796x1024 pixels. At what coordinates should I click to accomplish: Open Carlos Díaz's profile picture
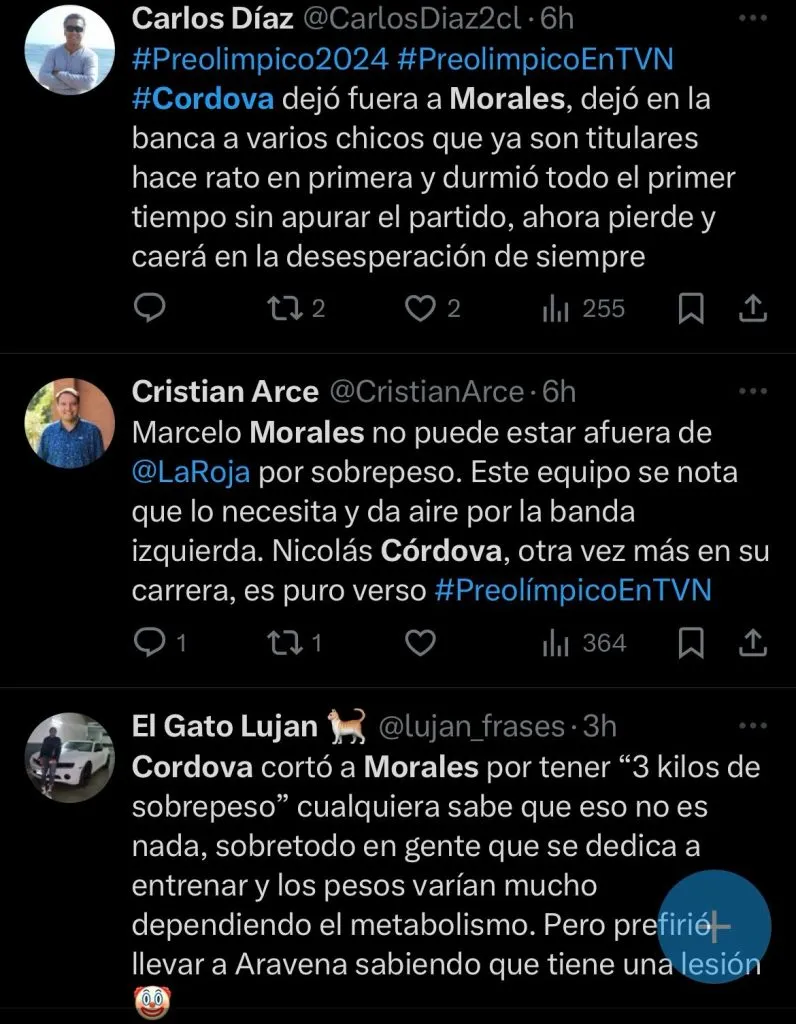[x=68, y=49]
